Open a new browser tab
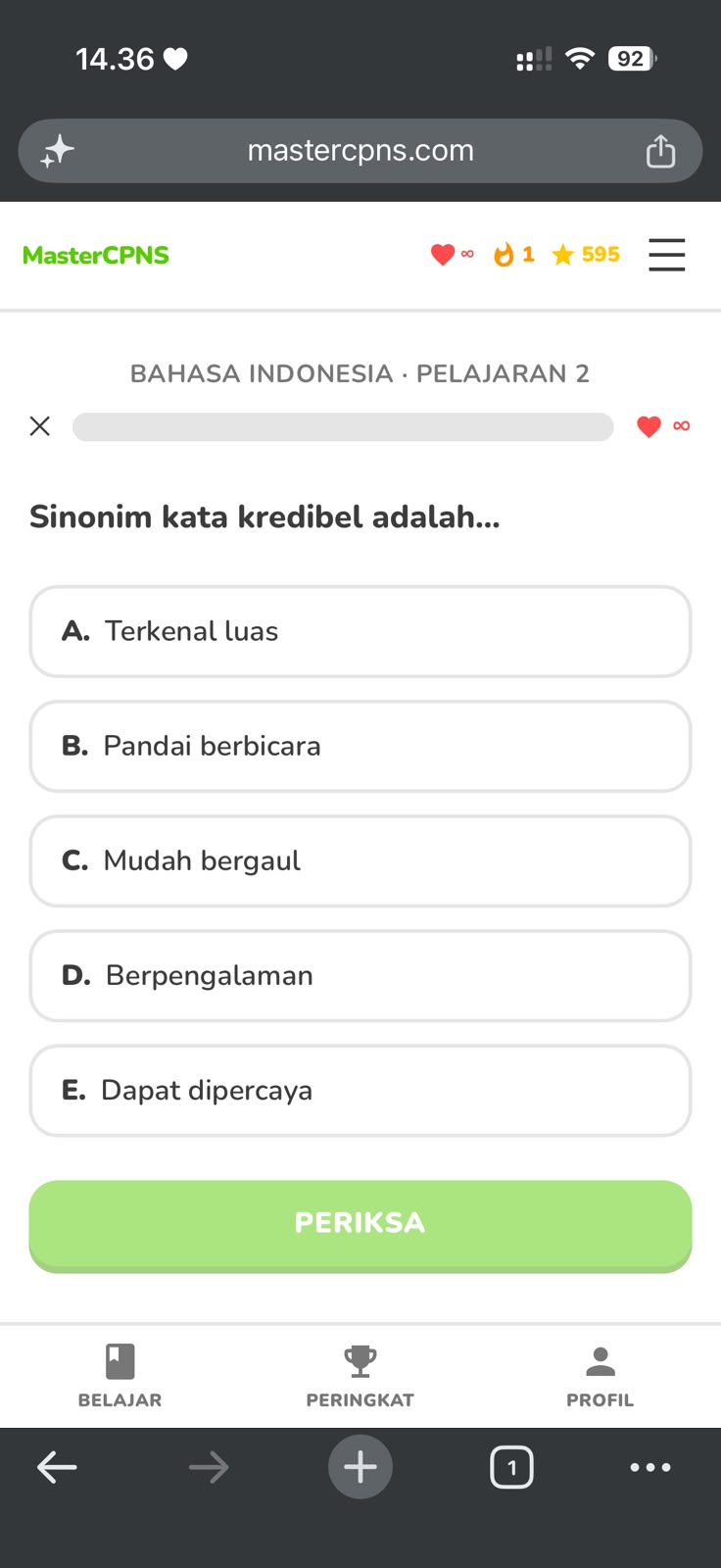The width and height of the screenshot is (721, 1568). [x=360, y=1467]
